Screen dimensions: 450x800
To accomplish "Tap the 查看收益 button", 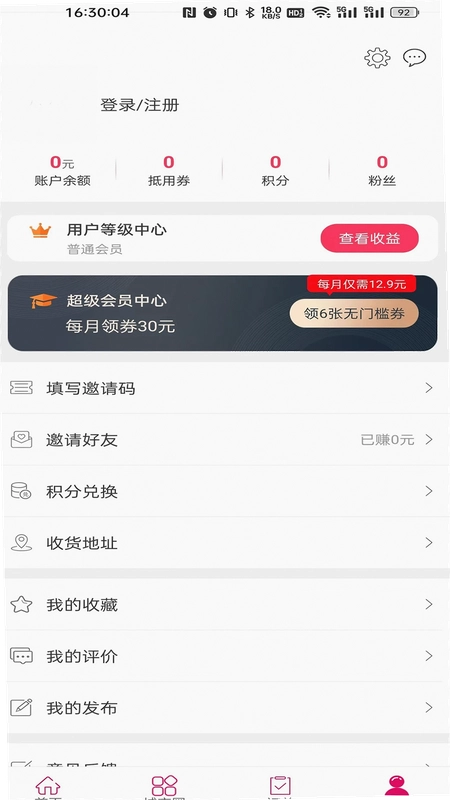I will [x=370, y=238].
